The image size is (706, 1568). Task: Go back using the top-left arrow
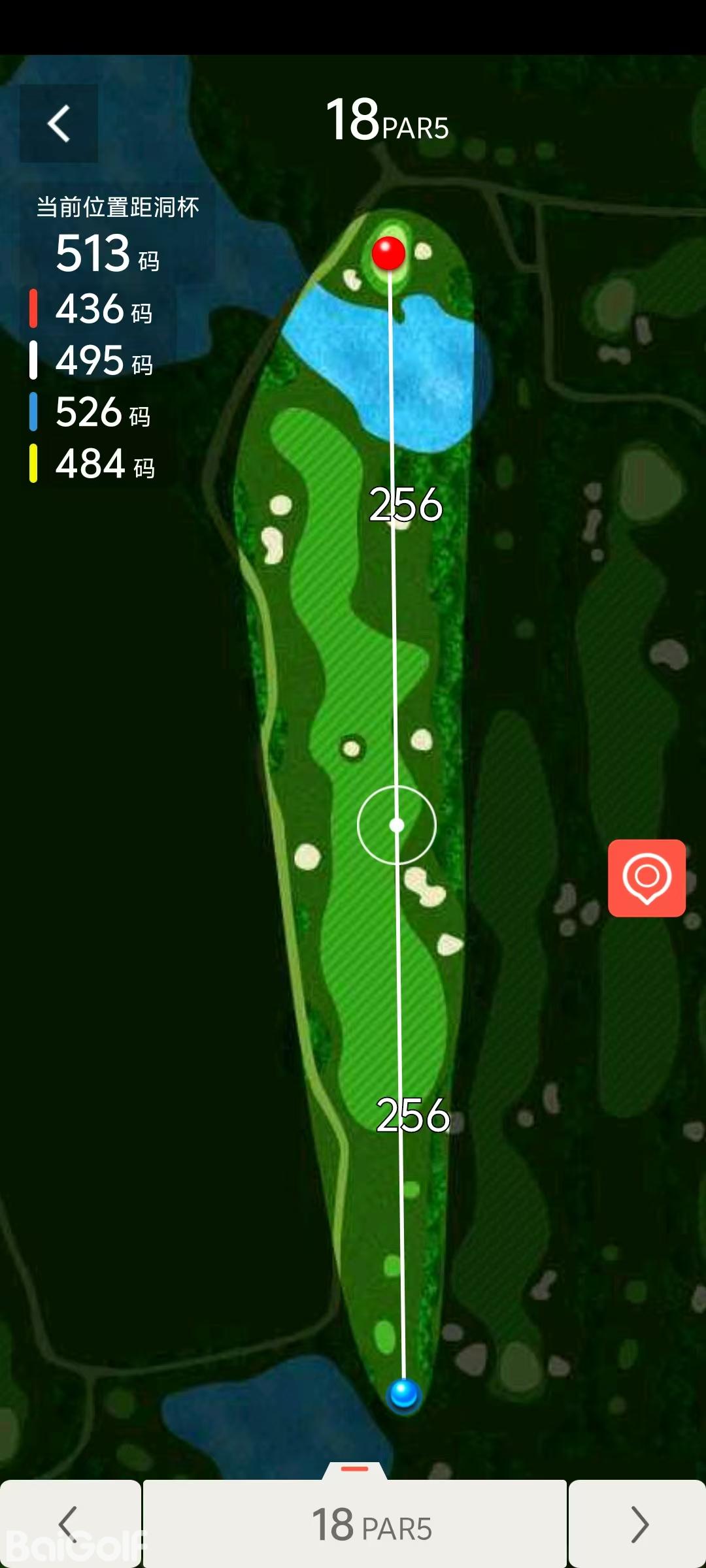[x=59, y=123]
